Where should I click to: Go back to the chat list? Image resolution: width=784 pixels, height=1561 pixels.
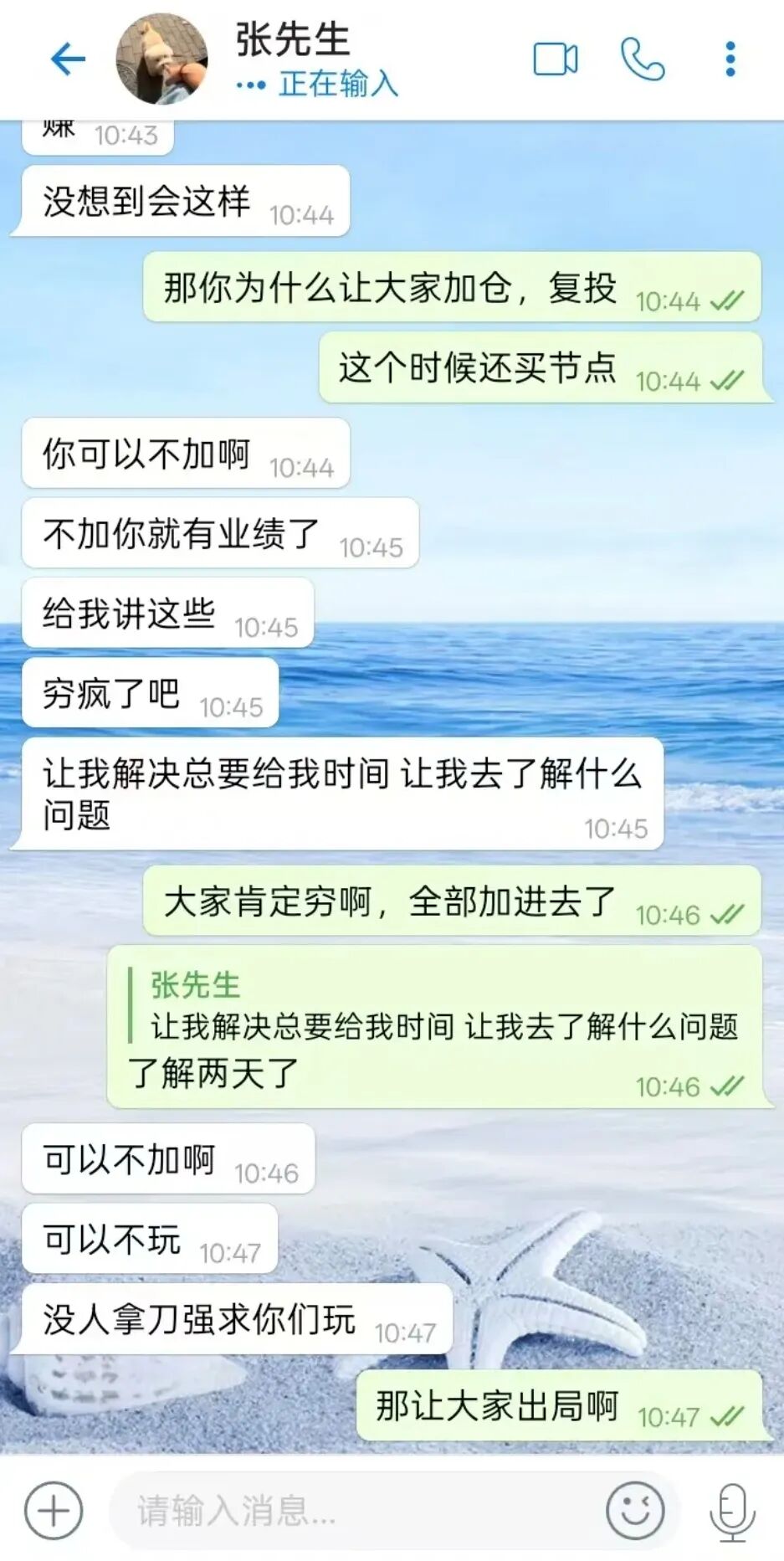point(68,59)
